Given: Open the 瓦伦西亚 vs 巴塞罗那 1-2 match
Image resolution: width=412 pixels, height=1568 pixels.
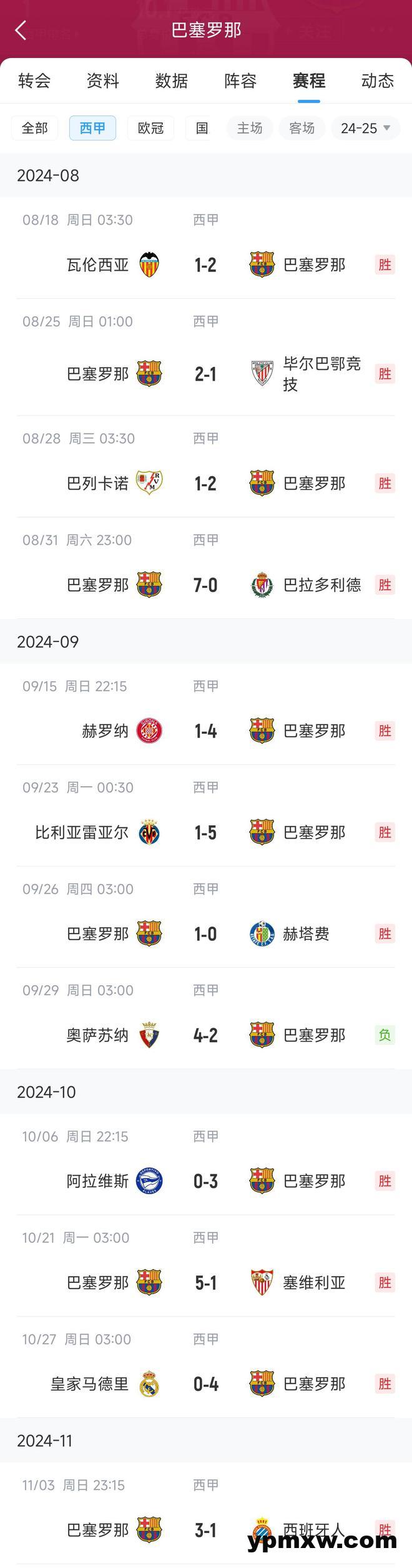Looking at the screenshot, I should click(x=205, y=265).
